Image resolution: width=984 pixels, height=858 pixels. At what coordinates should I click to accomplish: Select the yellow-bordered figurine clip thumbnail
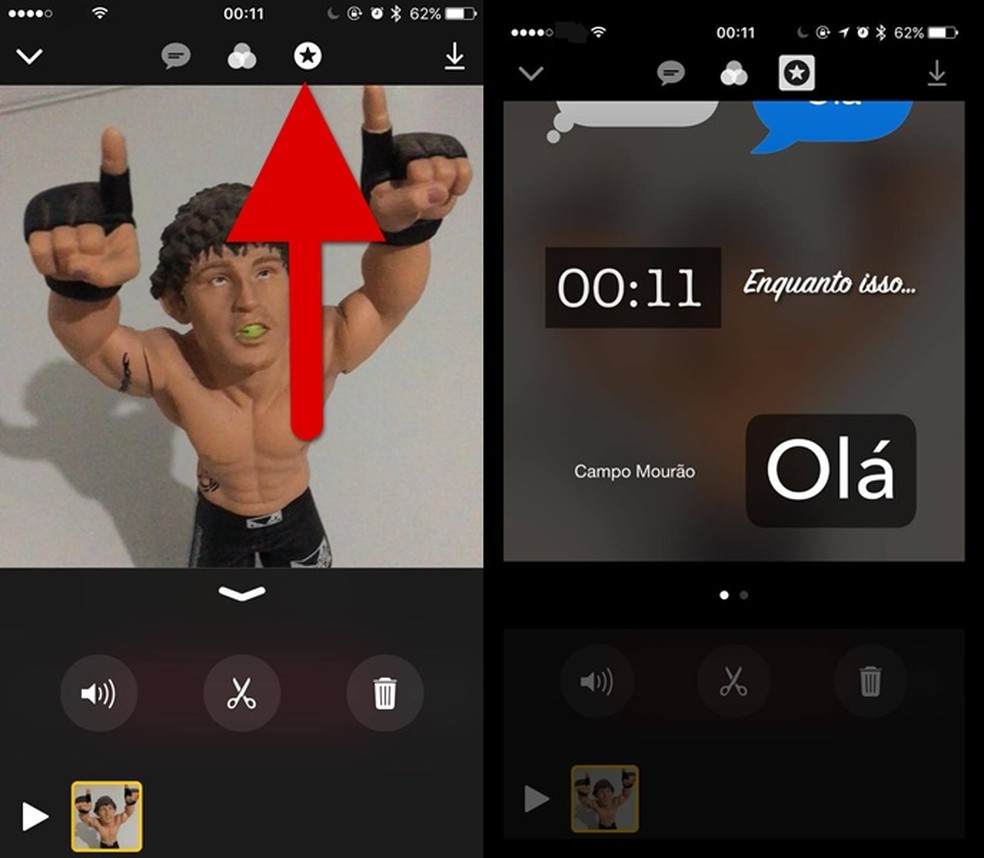pos(106,816)
